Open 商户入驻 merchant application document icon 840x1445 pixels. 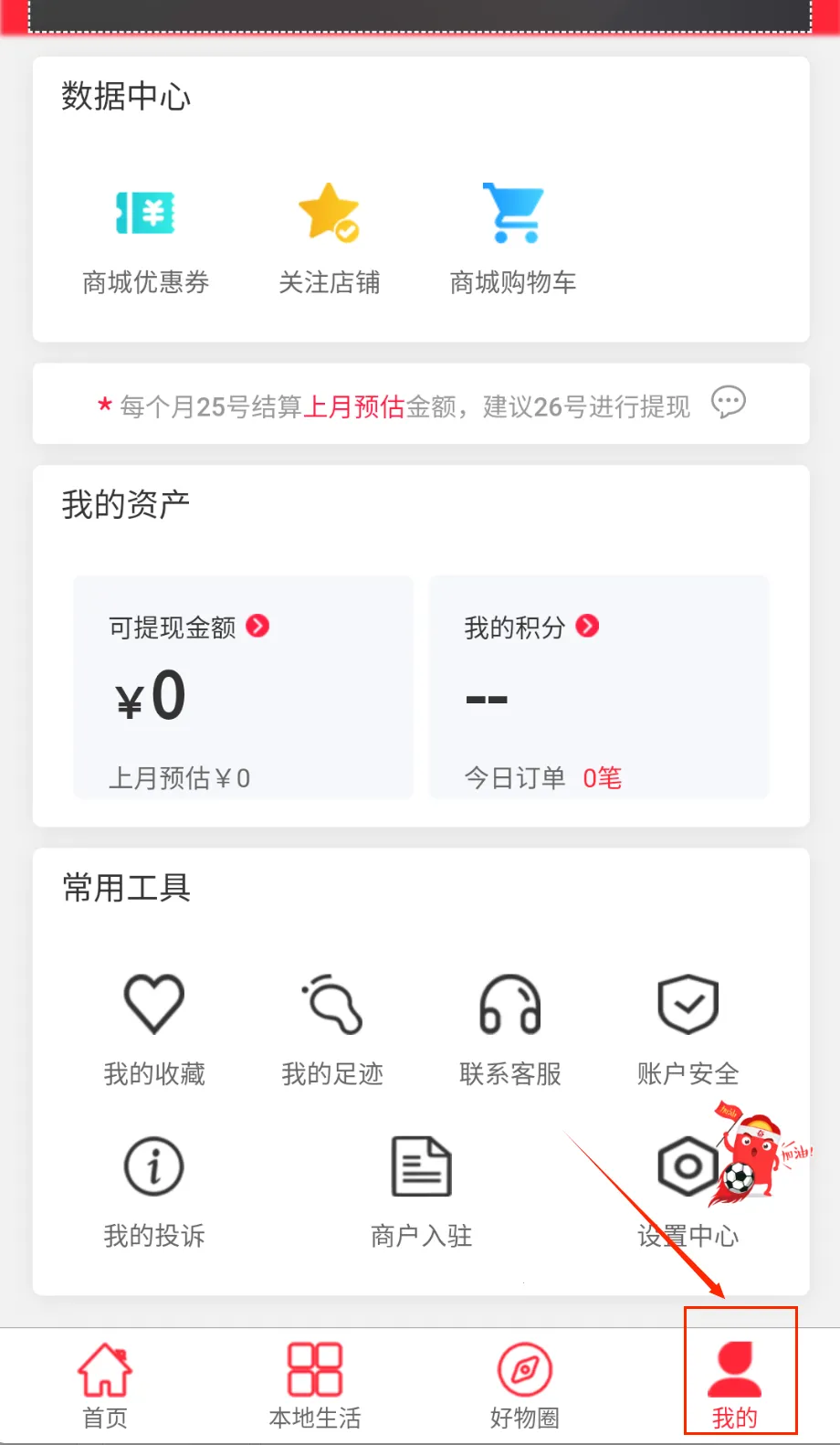[x=420, y=1166]
